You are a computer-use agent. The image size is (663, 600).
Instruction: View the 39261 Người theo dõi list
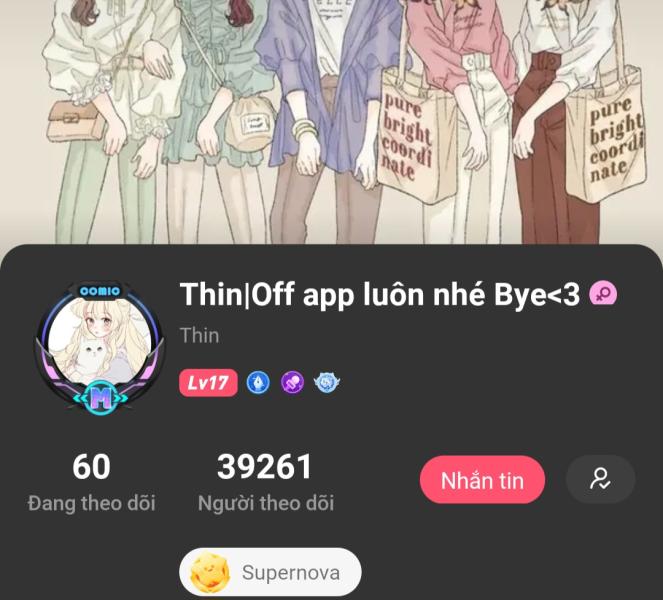[x=265, y=482]
